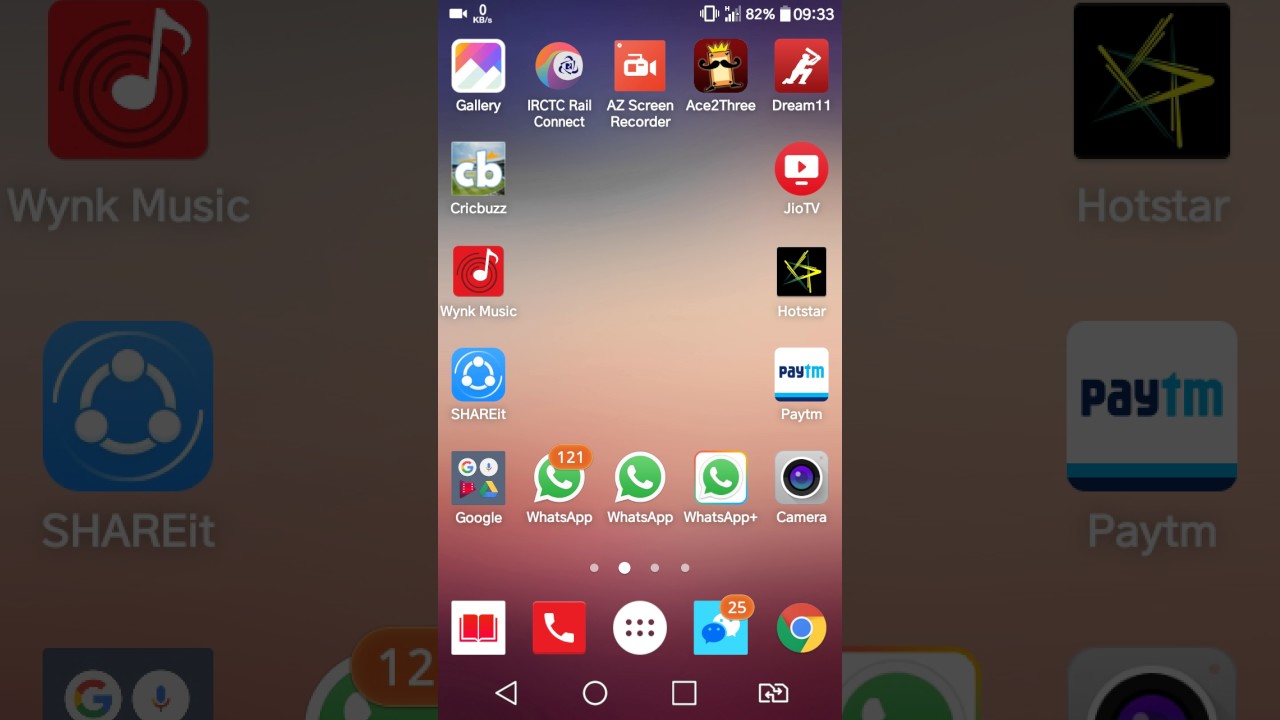This screenshot has width=1280, height=720.
Task: Open the Camera app
Action: pyautogui.click(x=801, y=478)
